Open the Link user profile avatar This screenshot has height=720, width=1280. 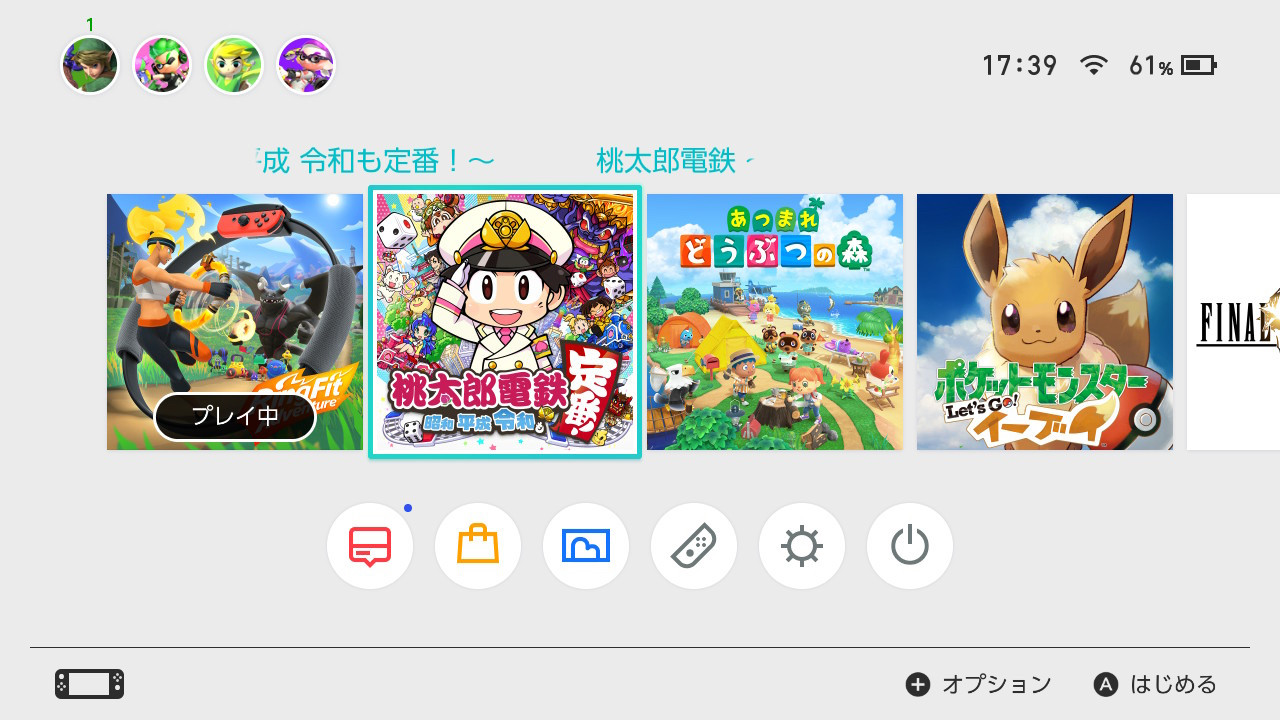[90, 65]
